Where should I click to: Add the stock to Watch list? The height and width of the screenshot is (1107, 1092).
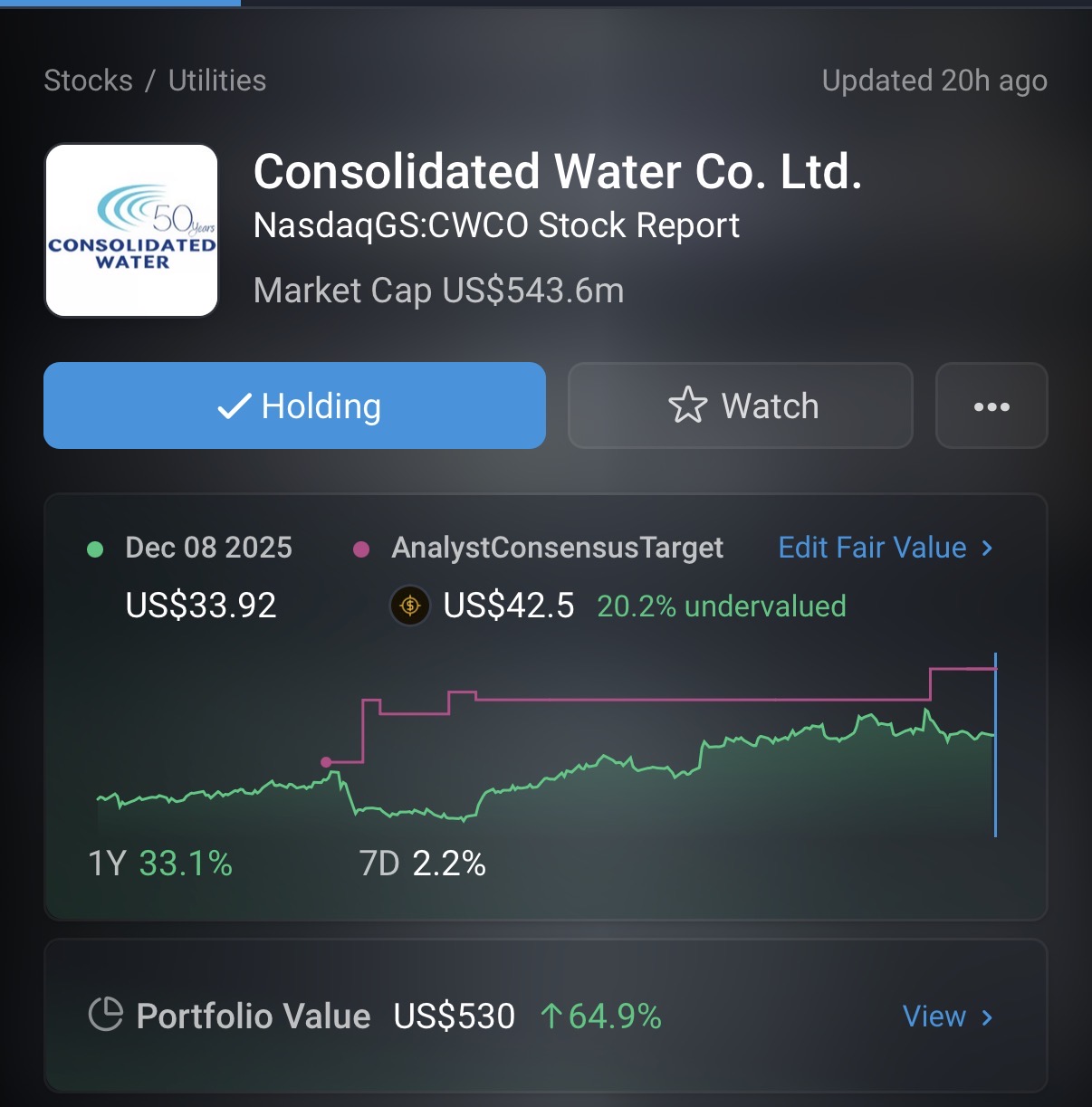740,406
